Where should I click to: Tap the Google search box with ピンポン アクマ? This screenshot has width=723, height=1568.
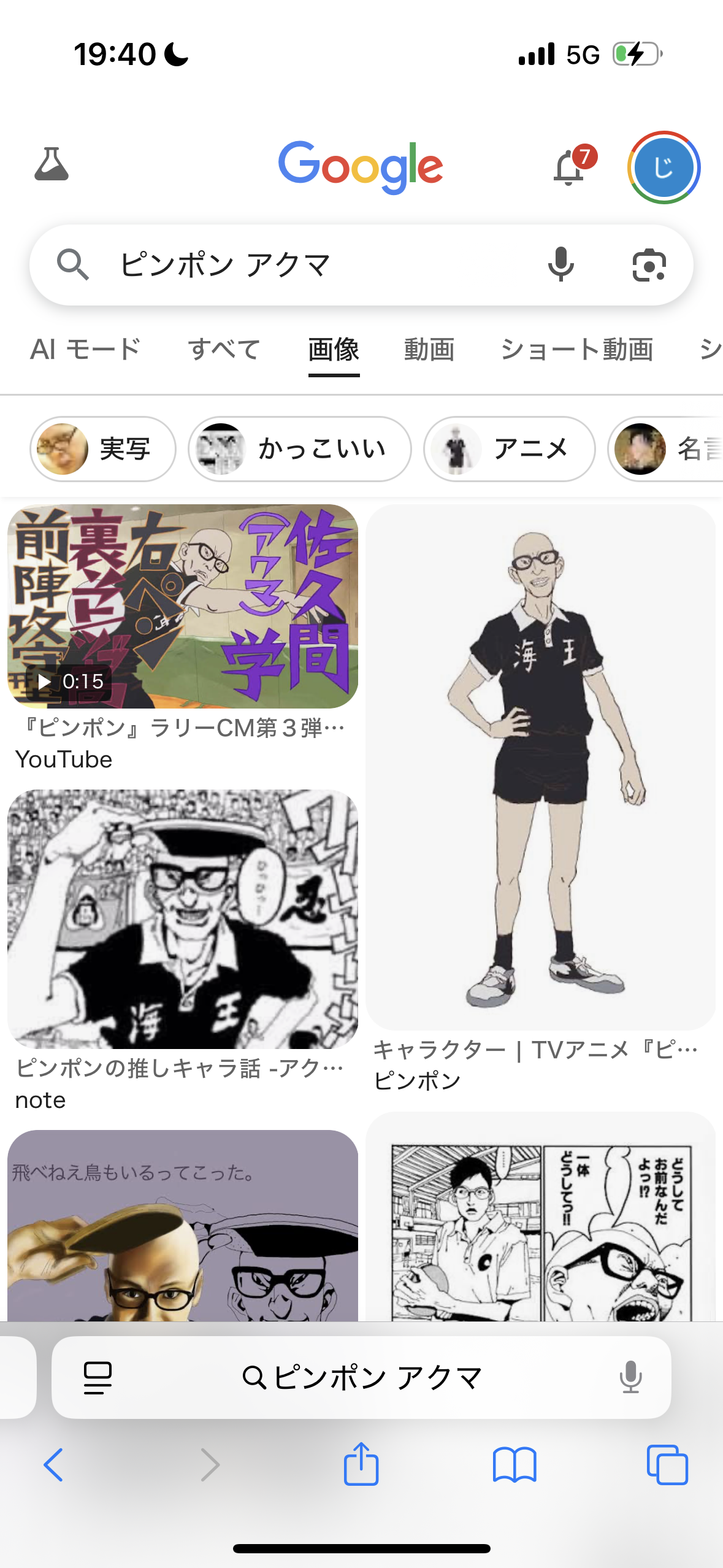click(x=307, y=265)
